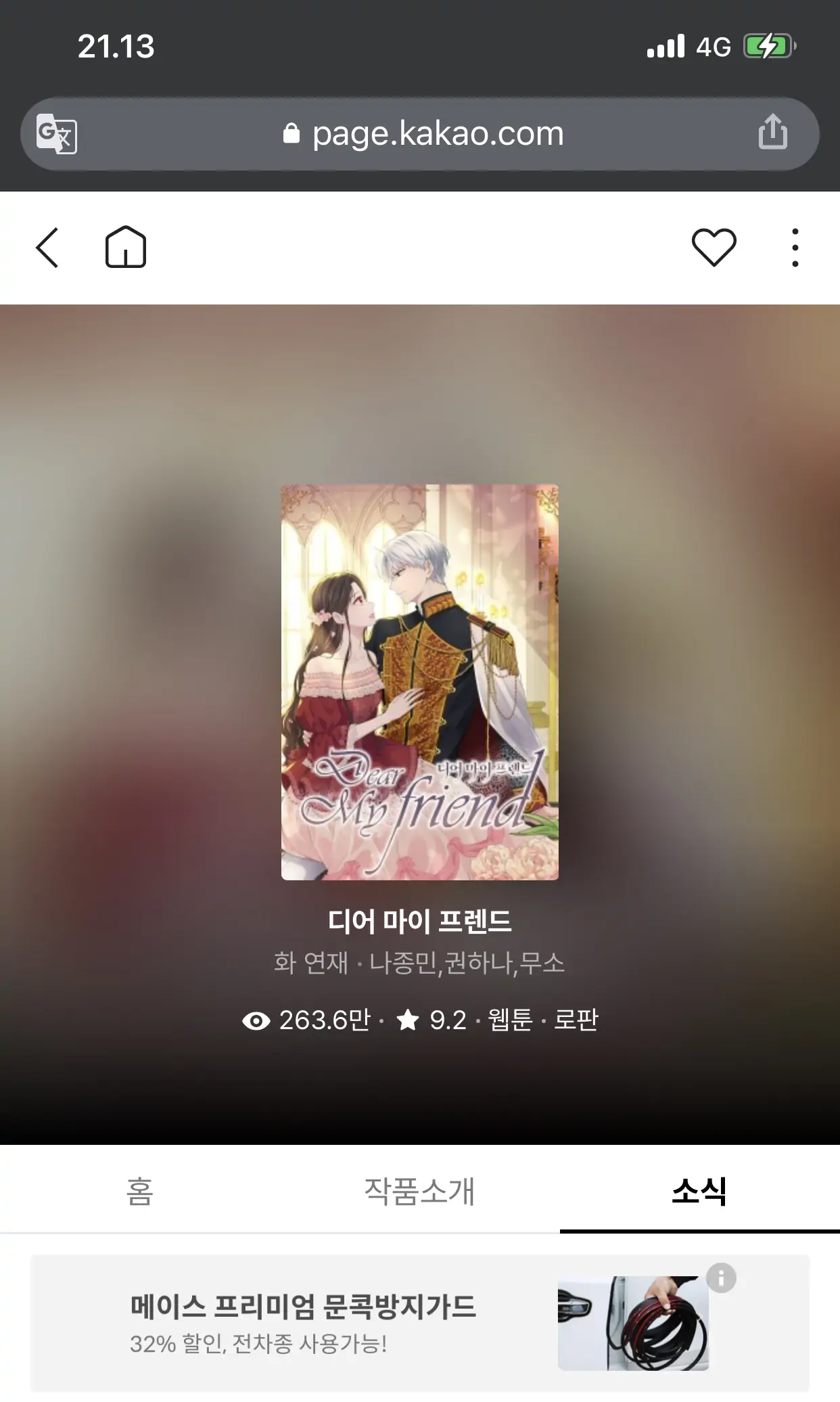Switch to the 작품소개 tab
The width and height of the screenshot is (840, 1402).
[419, 1192]
